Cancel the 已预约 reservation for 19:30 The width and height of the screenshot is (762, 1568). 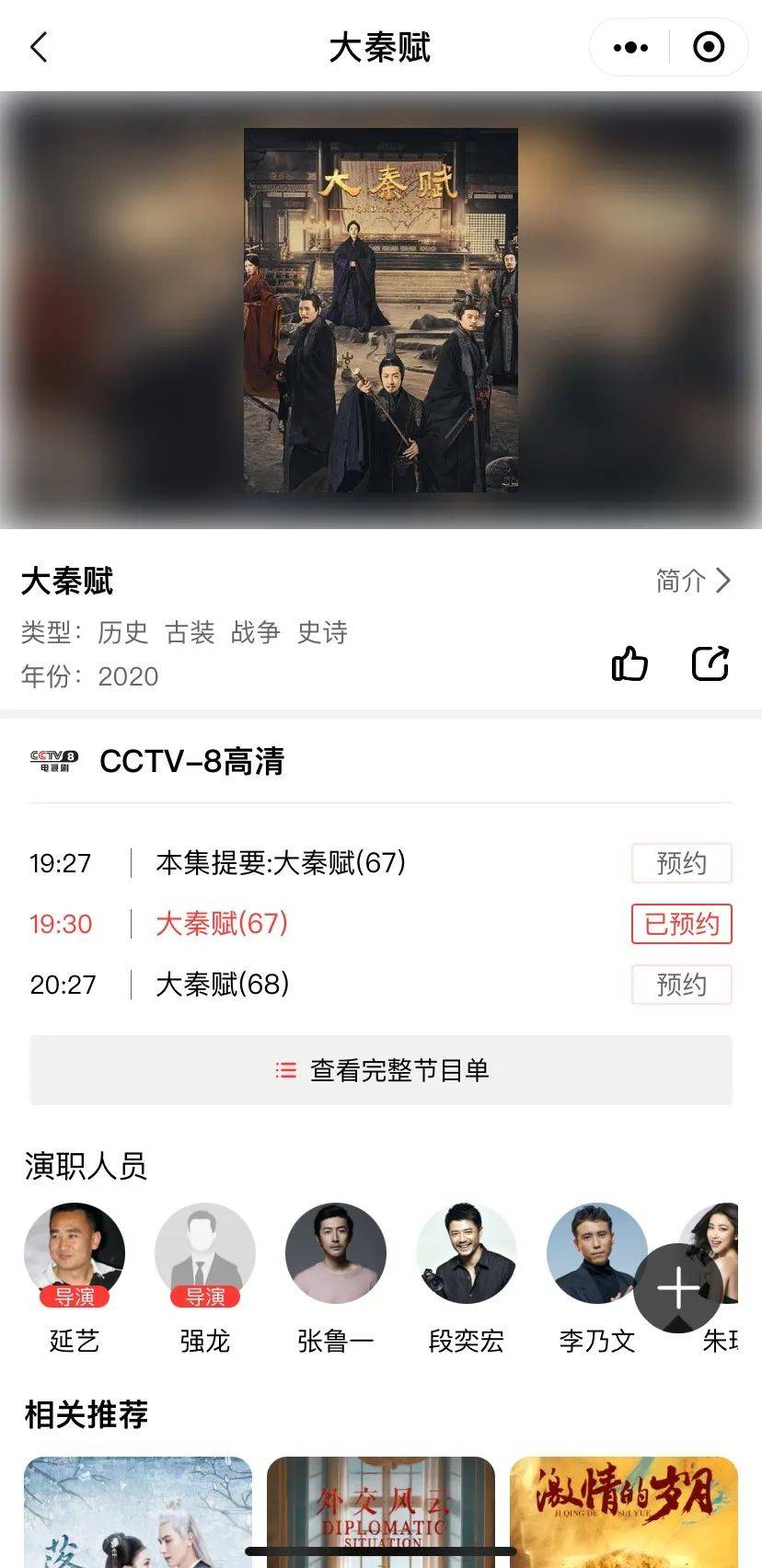681,924
